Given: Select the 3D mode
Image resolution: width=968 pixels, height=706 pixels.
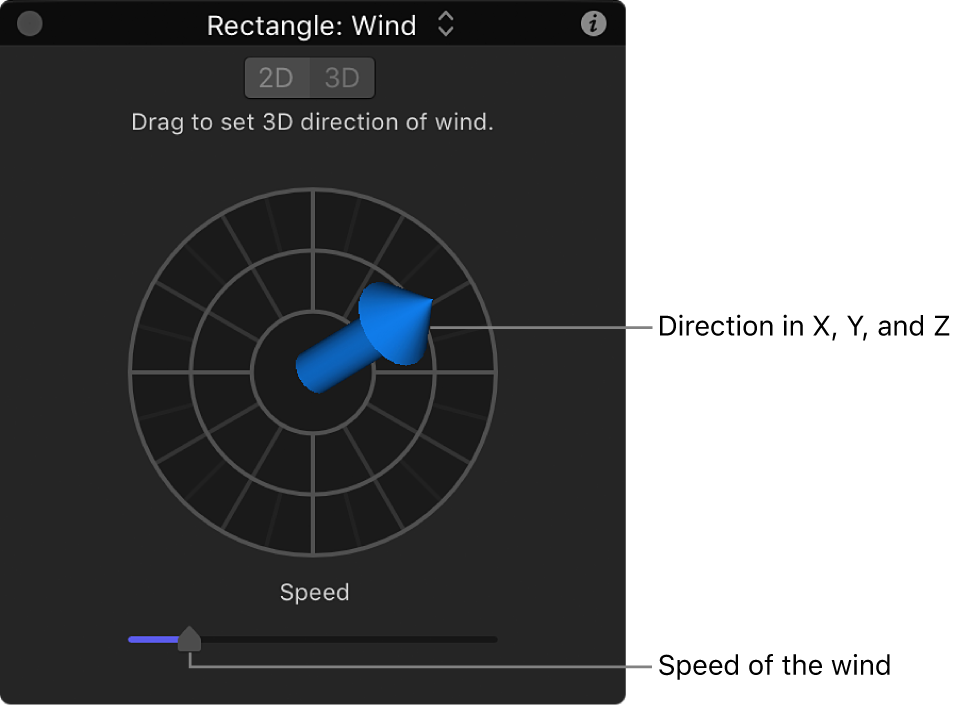Looking at the screenshot, I should (342, 78).
